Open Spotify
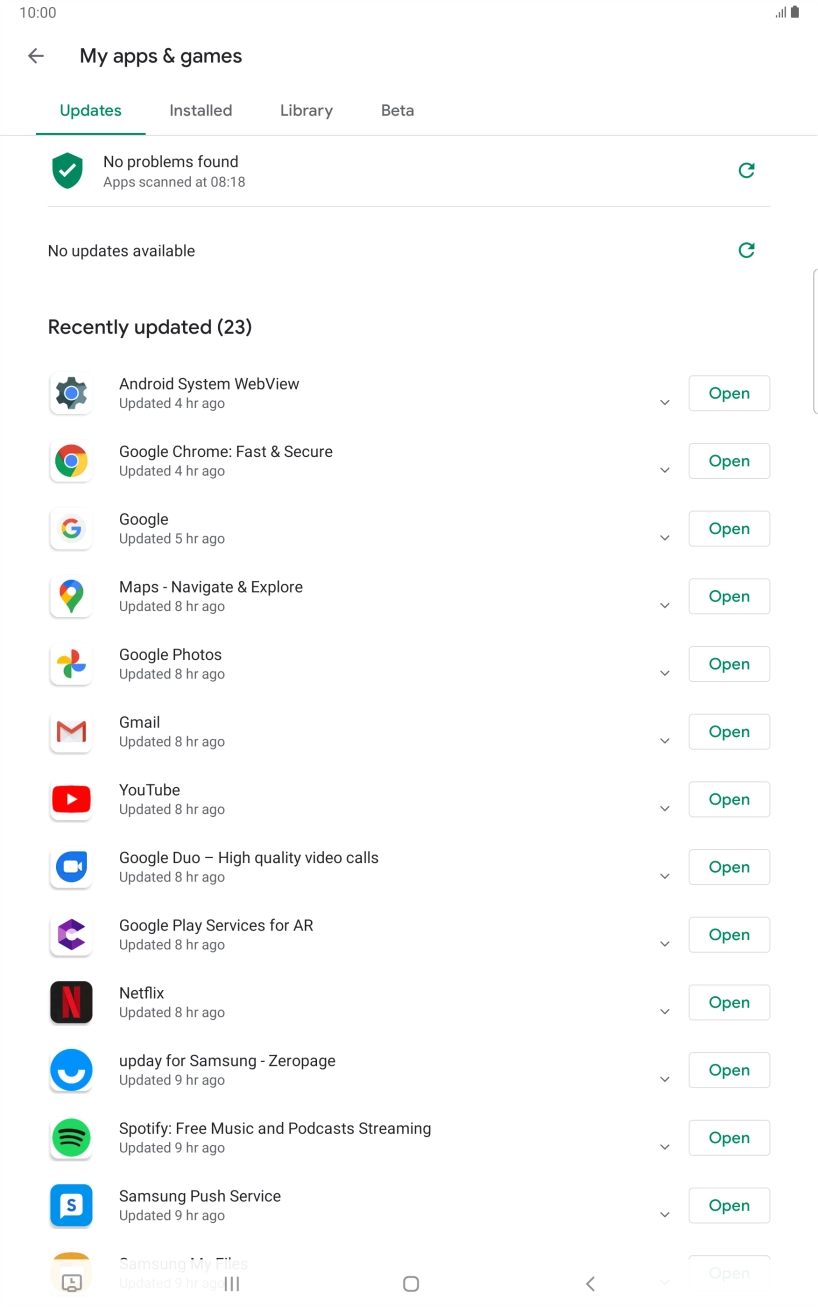Screen dimensions: 818x1307 pyautogui.click(x=729, y=1137)
